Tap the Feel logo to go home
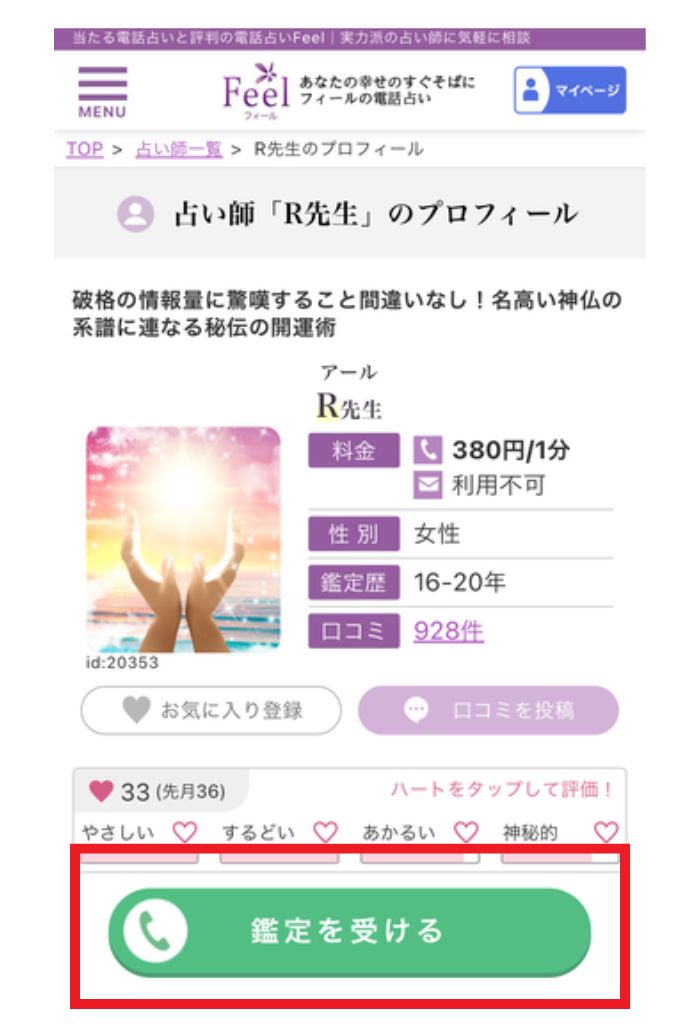700x1024 pixels. click(258, 91)
